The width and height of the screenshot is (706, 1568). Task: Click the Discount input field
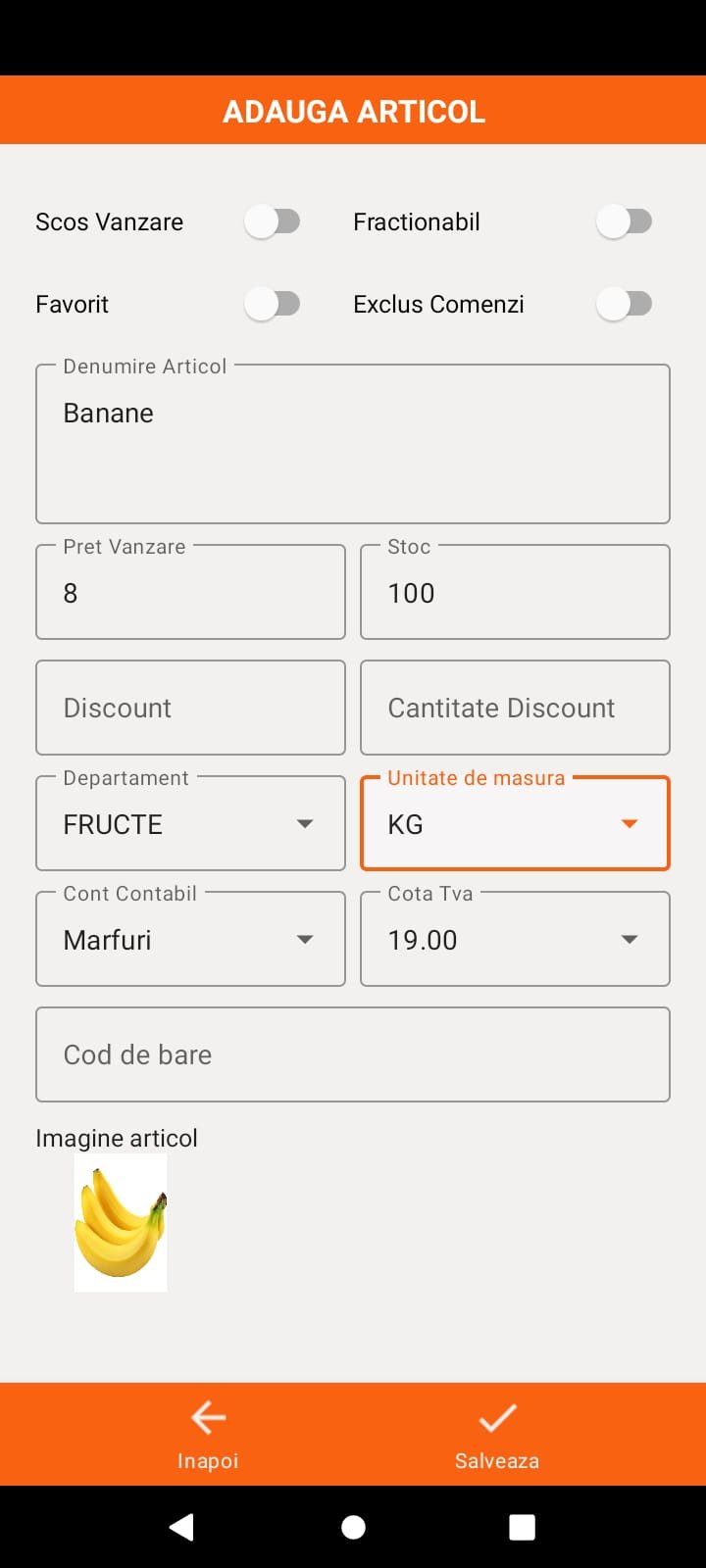coord(190,708)
